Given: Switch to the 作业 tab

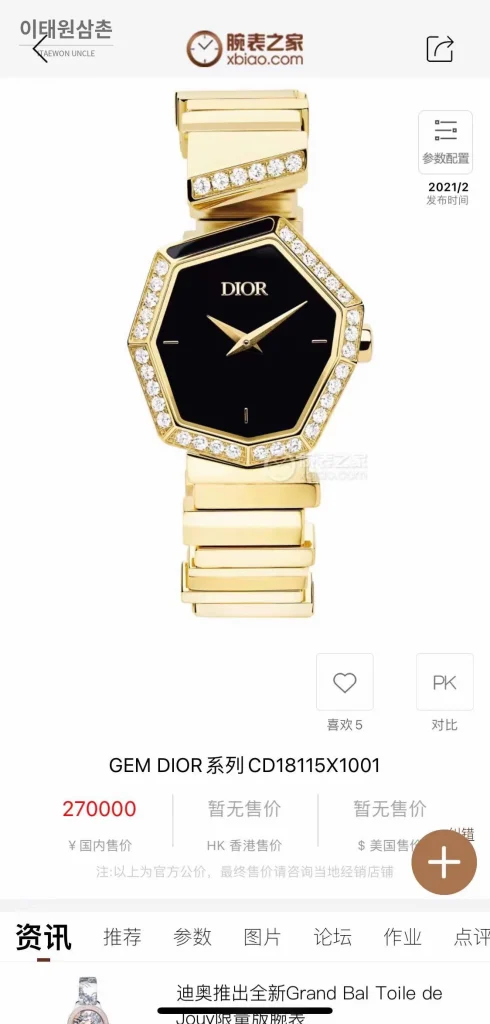Looking at the screenshot, I should click(402, 937).
